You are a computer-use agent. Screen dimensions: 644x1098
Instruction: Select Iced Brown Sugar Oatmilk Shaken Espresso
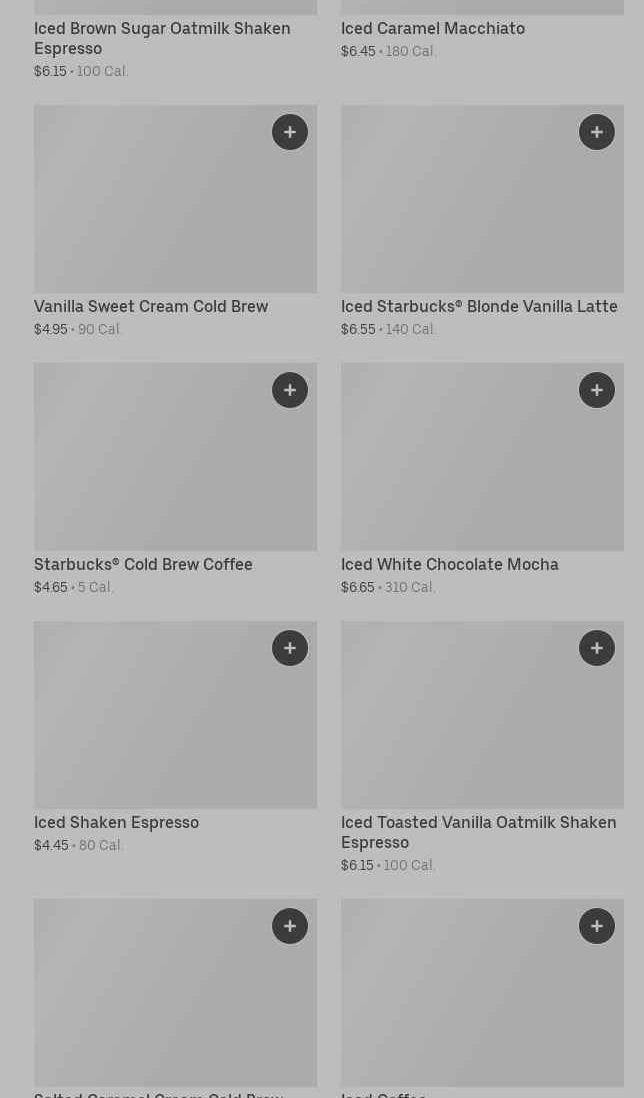click(x=162, y=38)
